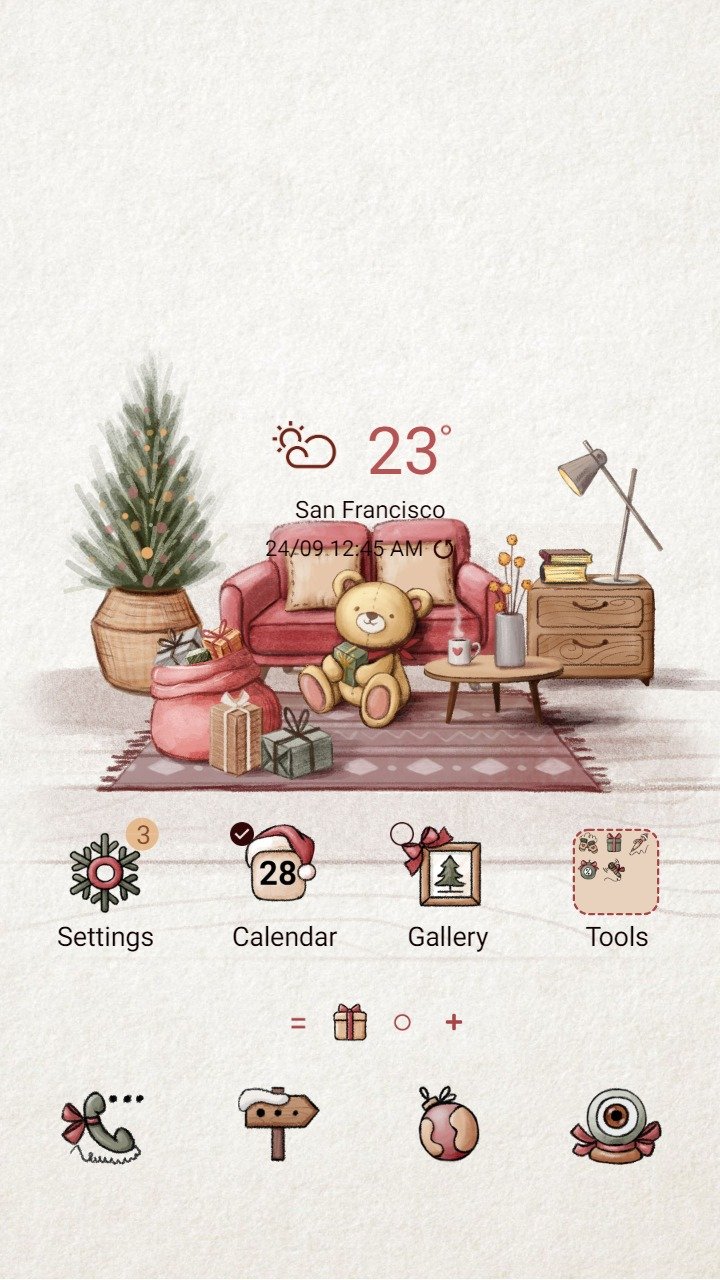Select the circle page indicator
The image size is (720, 1280).
402,1022
